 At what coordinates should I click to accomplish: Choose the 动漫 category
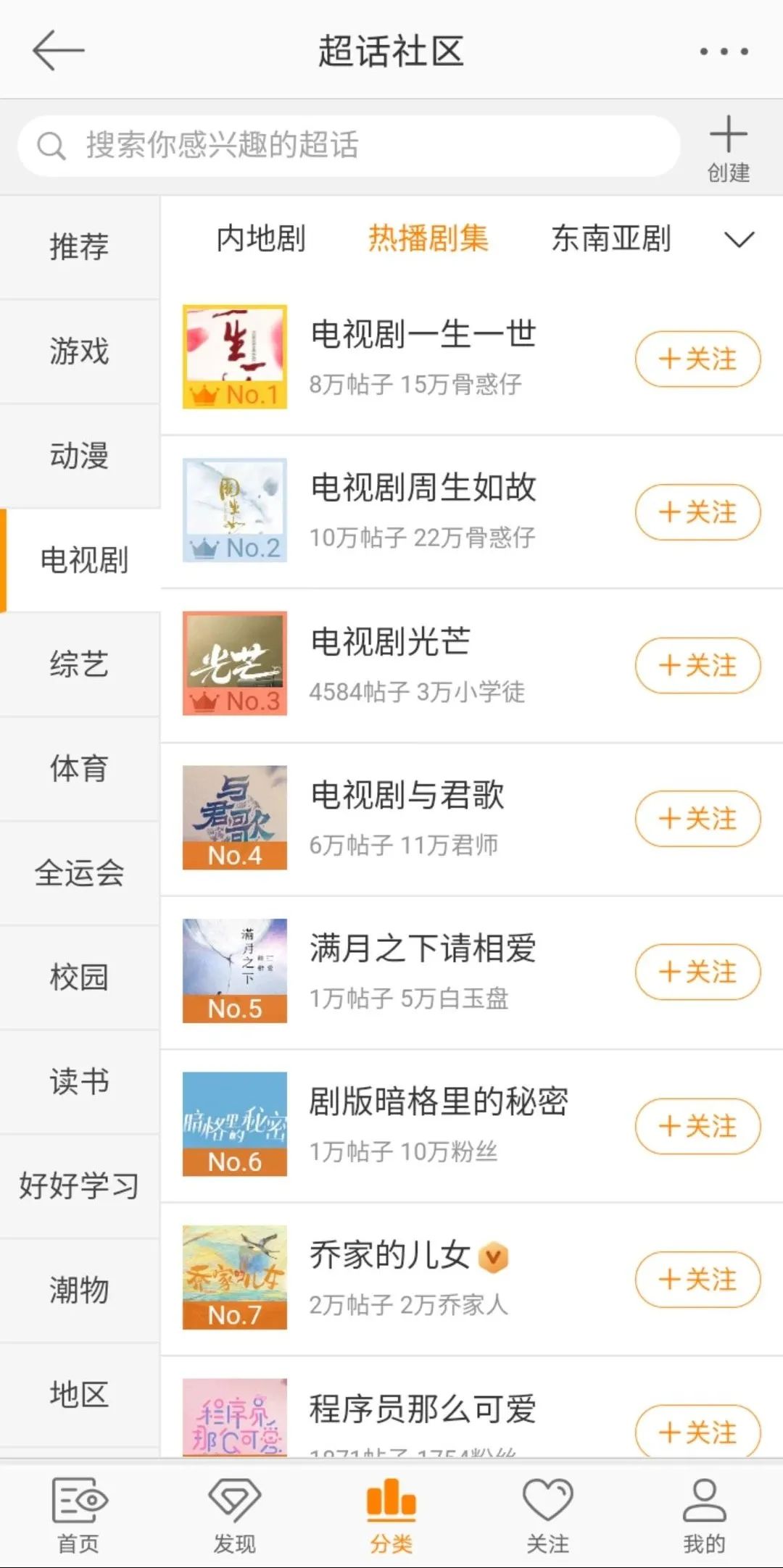click(79, 456)
